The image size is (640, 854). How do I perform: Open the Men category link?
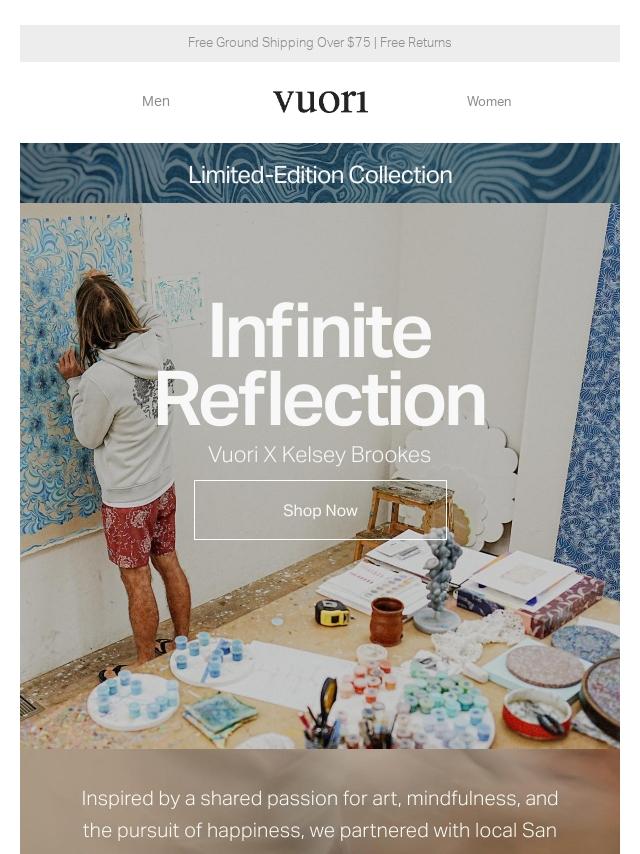click(156, 101)
